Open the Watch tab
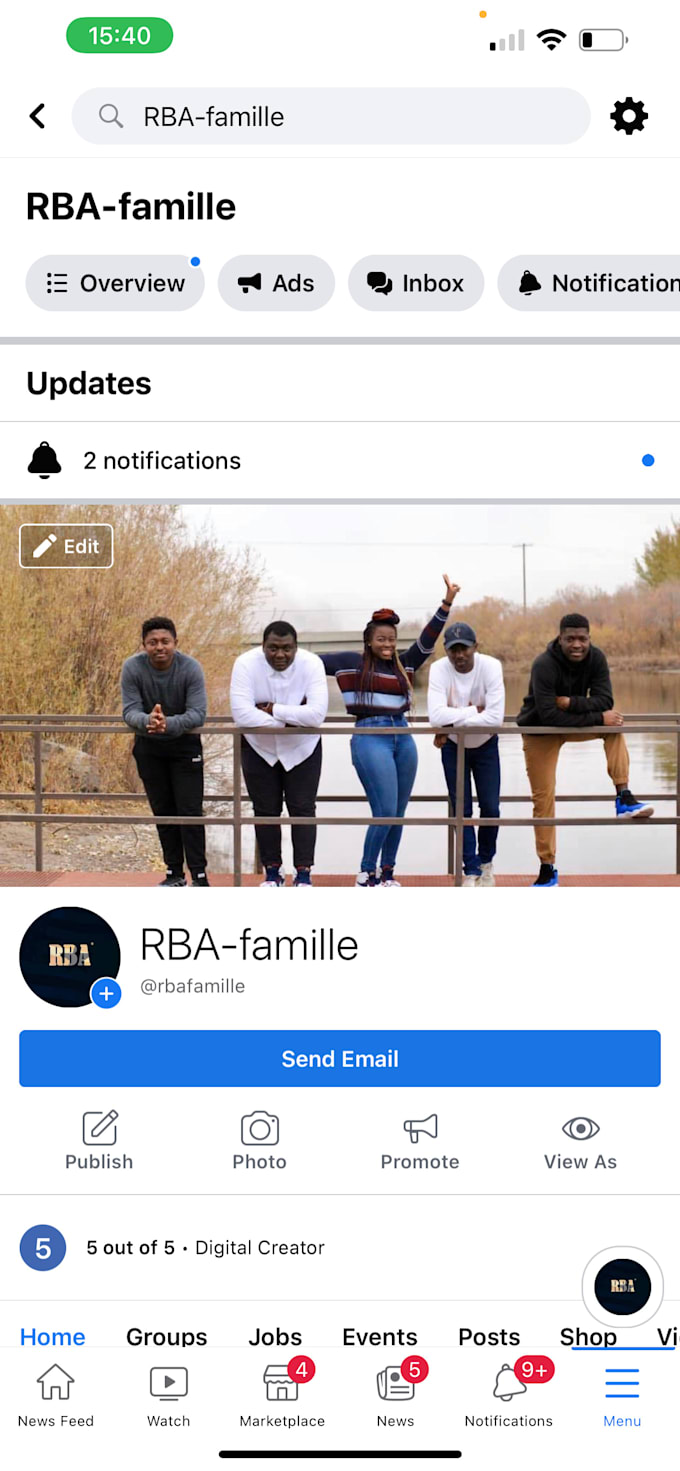 (x=168, y=1393)
